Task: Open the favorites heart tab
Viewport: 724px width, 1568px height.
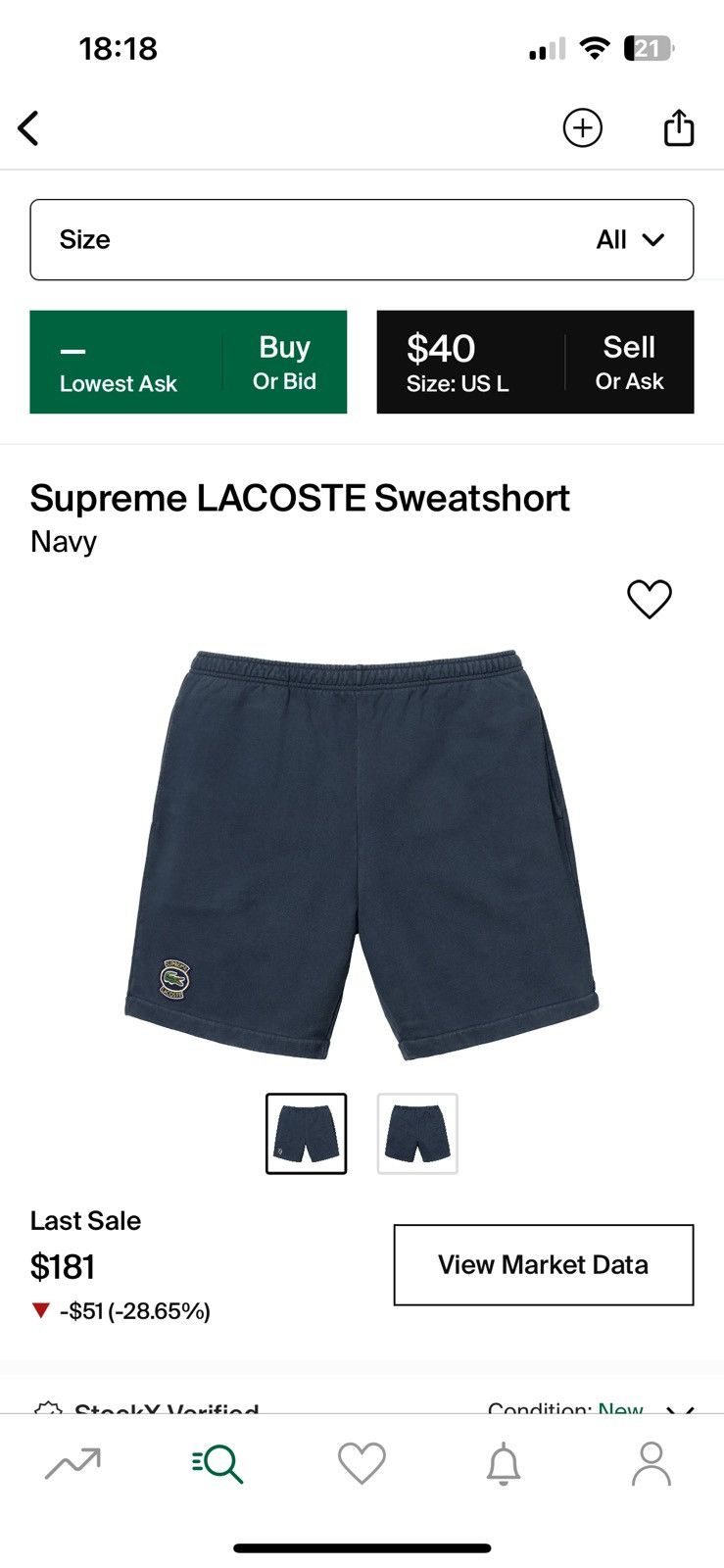Action: click(362, 1464)
